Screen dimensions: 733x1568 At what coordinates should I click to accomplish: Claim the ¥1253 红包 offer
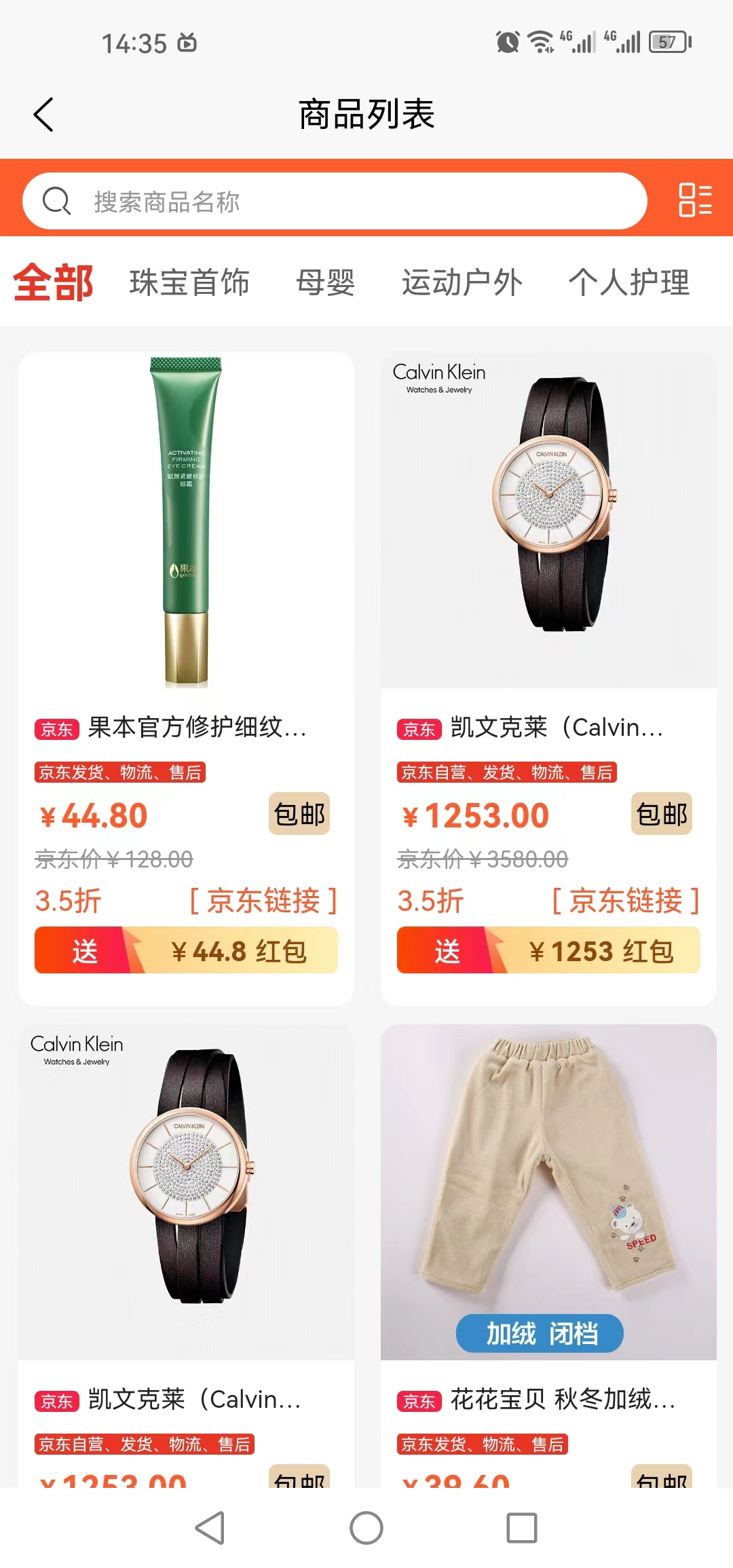coord(548,950)
